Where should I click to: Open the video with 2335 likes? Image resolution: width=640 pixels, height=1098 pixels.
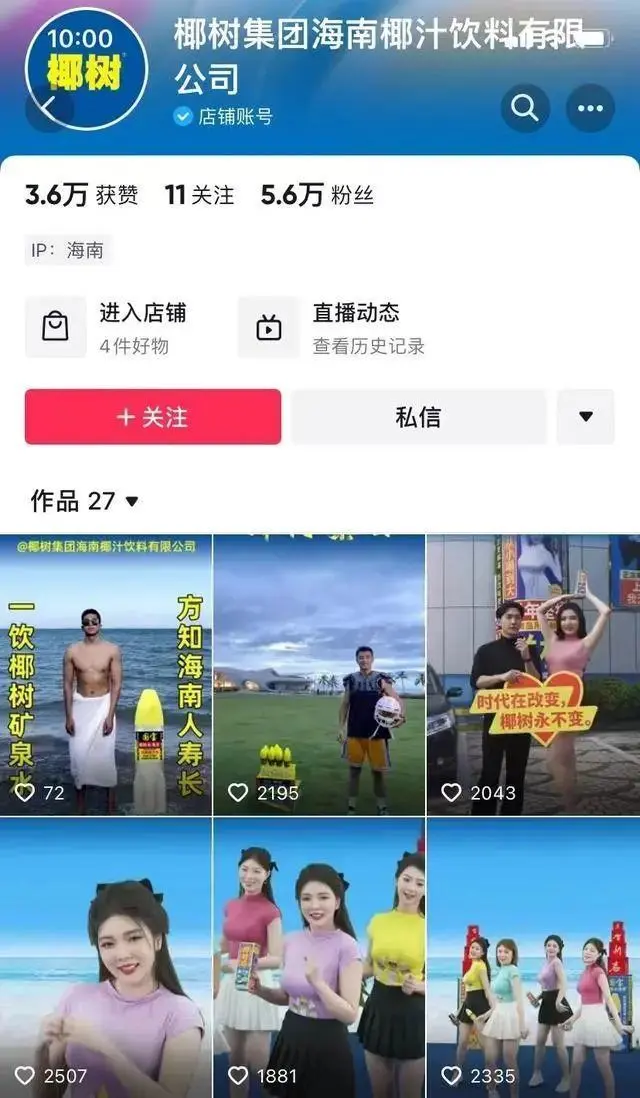tap(534, 958)
